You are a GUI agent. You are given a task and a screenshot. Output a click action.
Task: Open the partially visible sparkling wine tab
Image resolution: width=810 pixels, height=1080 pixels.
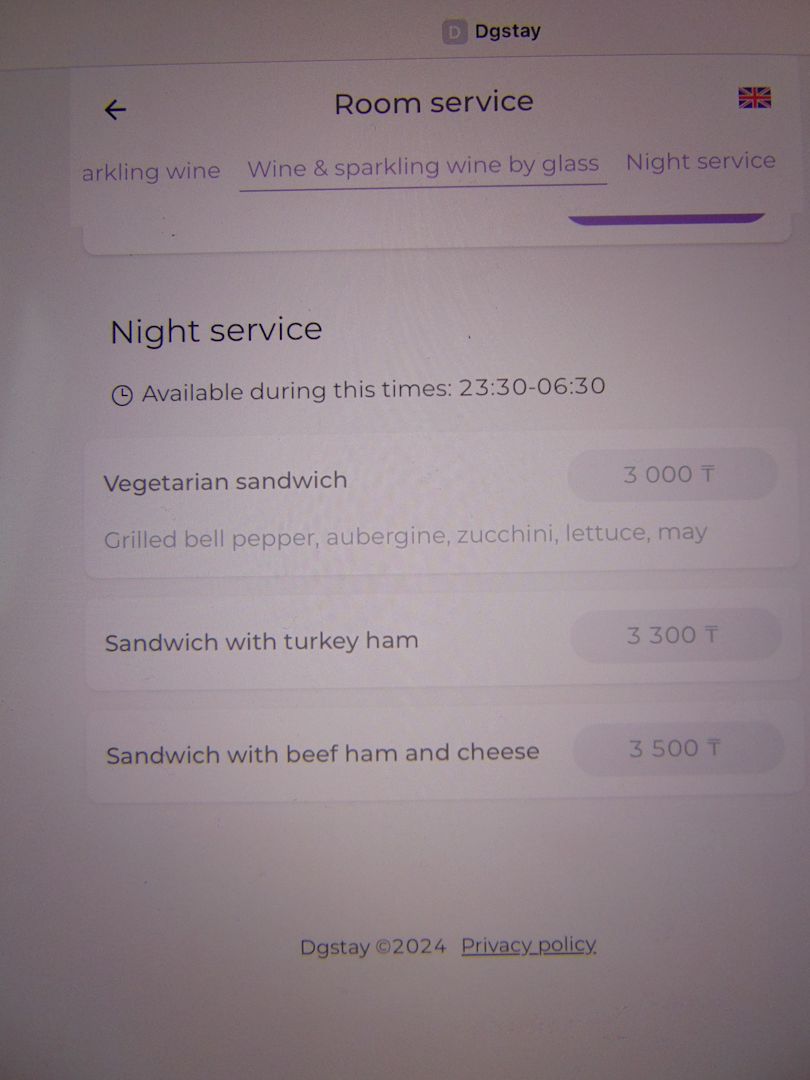coord(150,172)
